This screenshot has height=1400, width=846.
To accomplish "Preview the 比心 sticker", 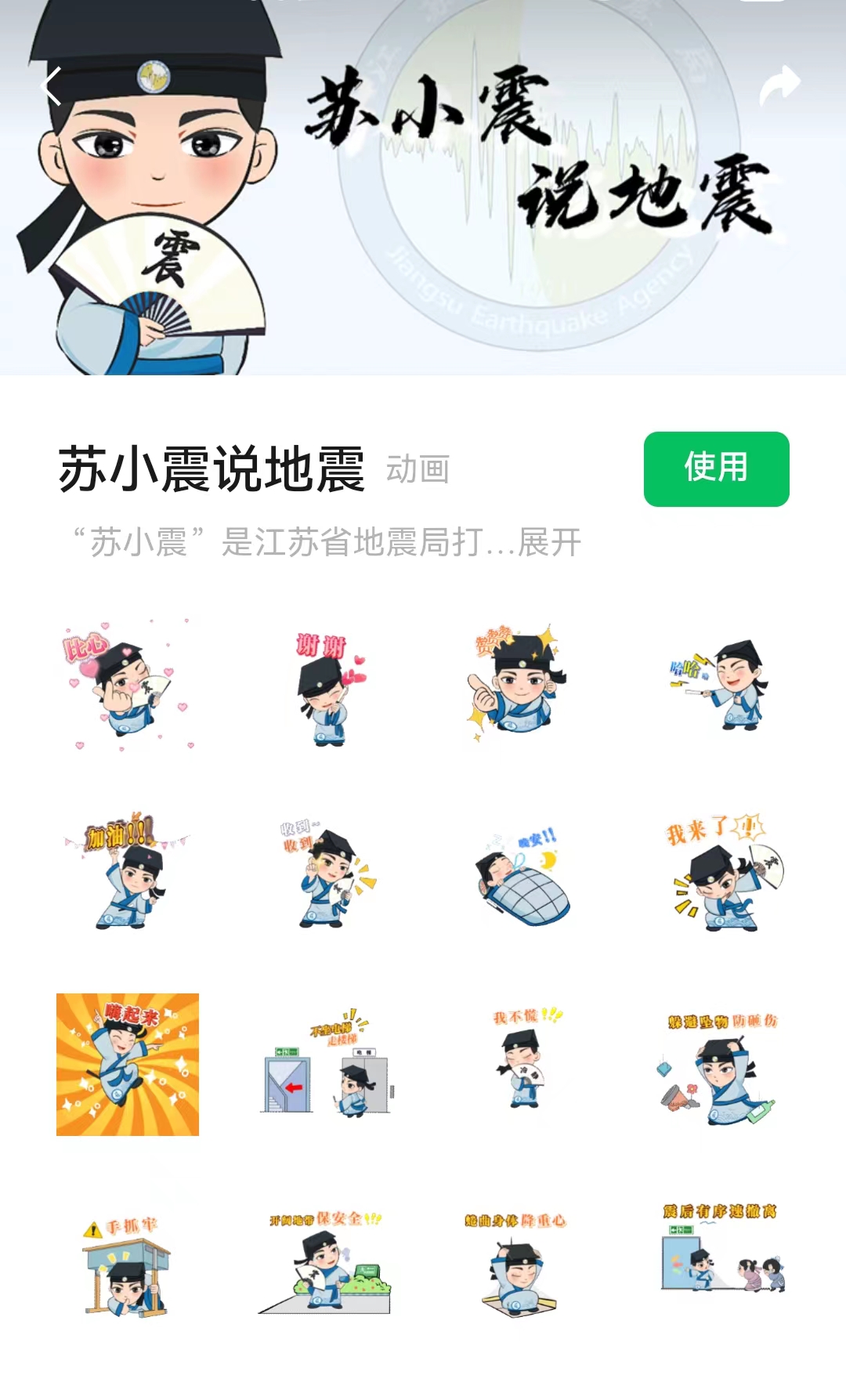I will [x=128, y=686].
